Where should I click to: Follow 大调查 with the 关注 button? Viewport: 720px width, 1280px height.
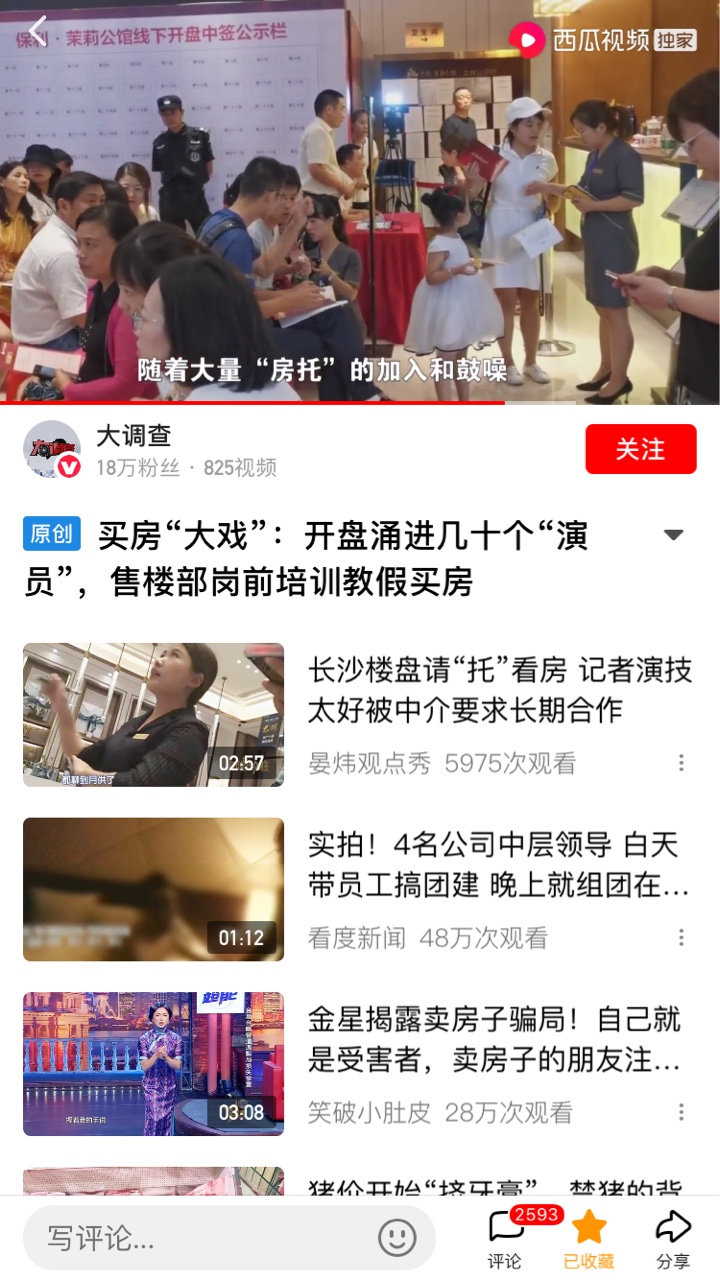click(x=640, y=449)
